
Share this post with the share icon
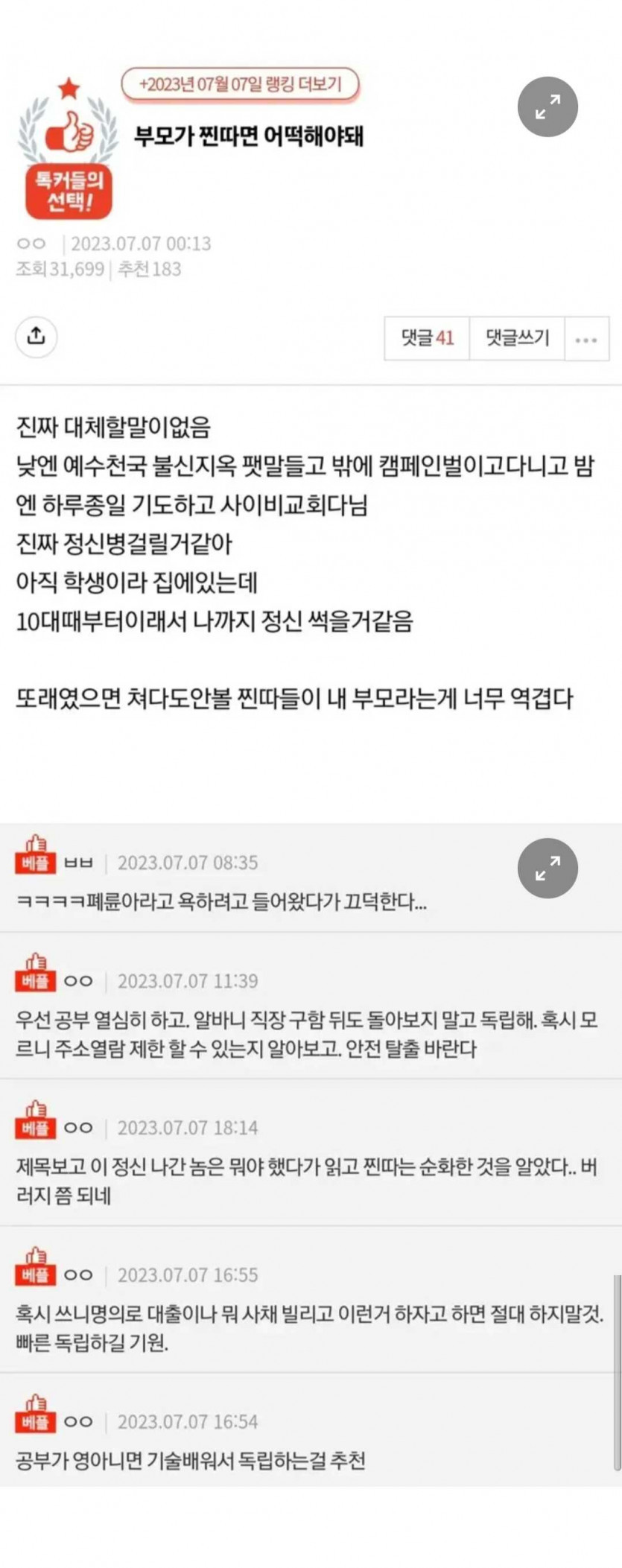click(36, 337)
